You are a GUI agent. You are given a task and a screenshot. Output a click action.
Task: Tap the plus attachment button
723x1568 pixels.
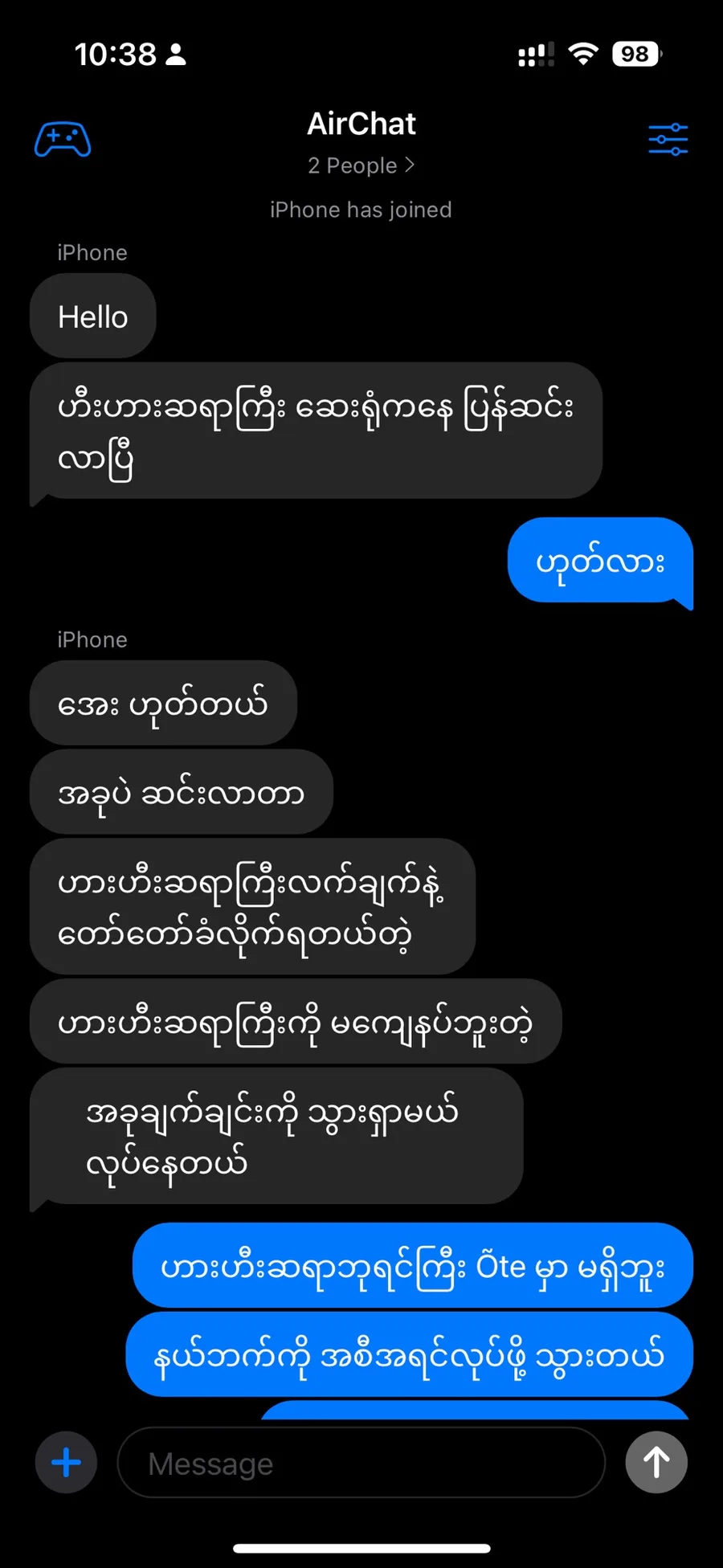tap(66, 1462)
